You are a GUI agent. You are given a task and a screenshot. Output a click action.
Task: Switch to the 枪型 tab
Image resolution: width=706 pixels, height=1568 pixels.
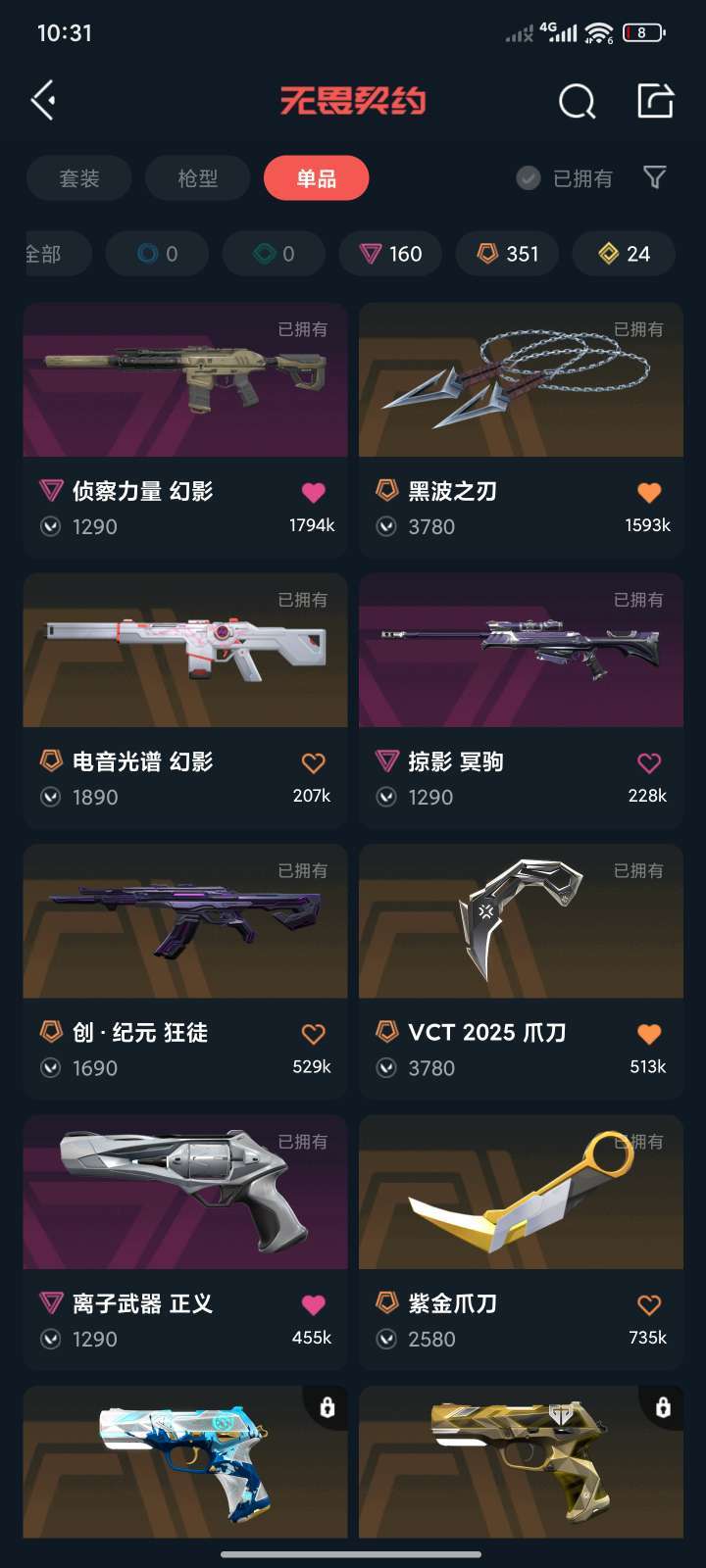197,178
